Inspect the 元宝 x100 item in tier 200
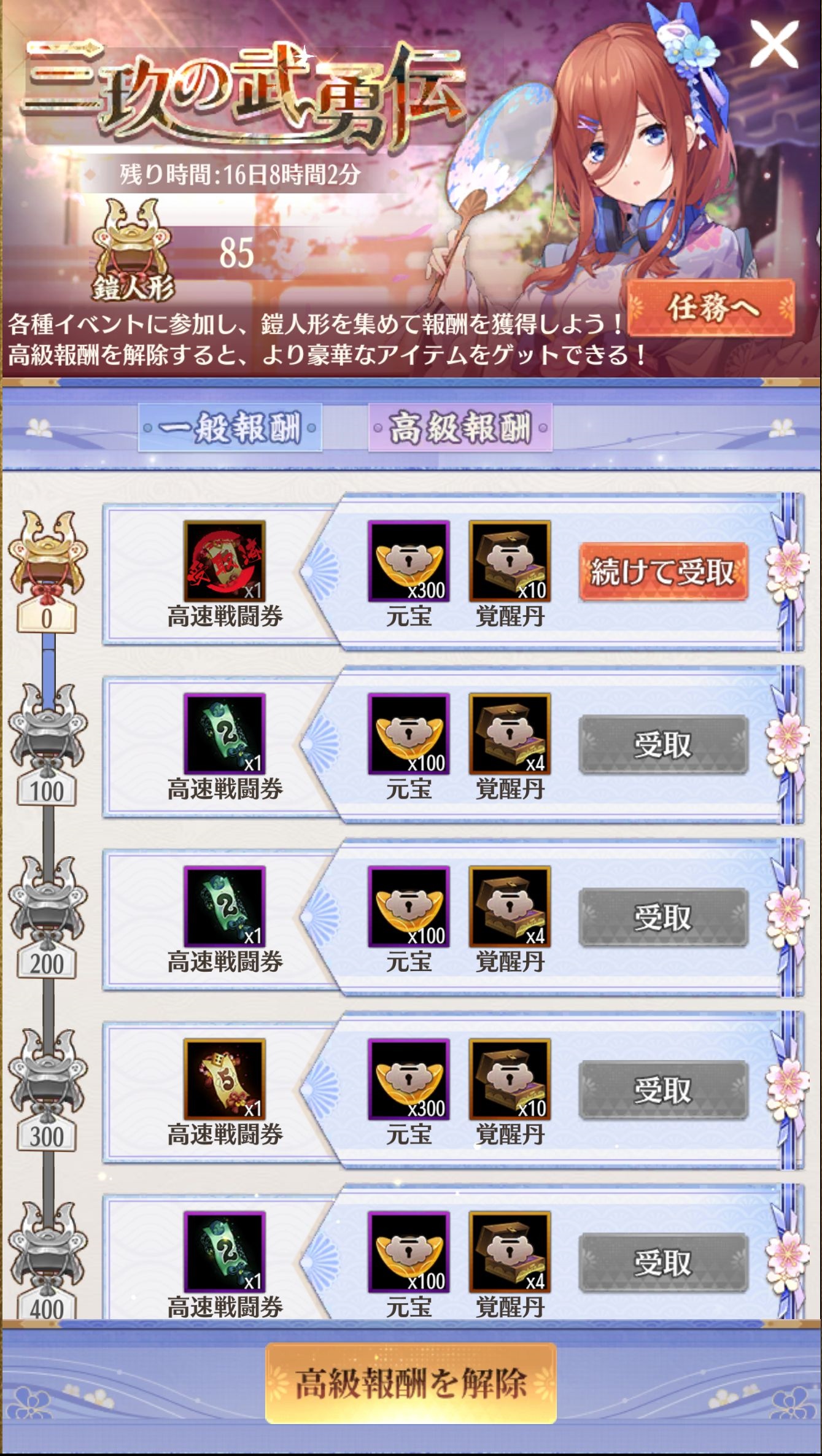The height and width of the screenshot is (1456, 822). (x=409, y=906)
